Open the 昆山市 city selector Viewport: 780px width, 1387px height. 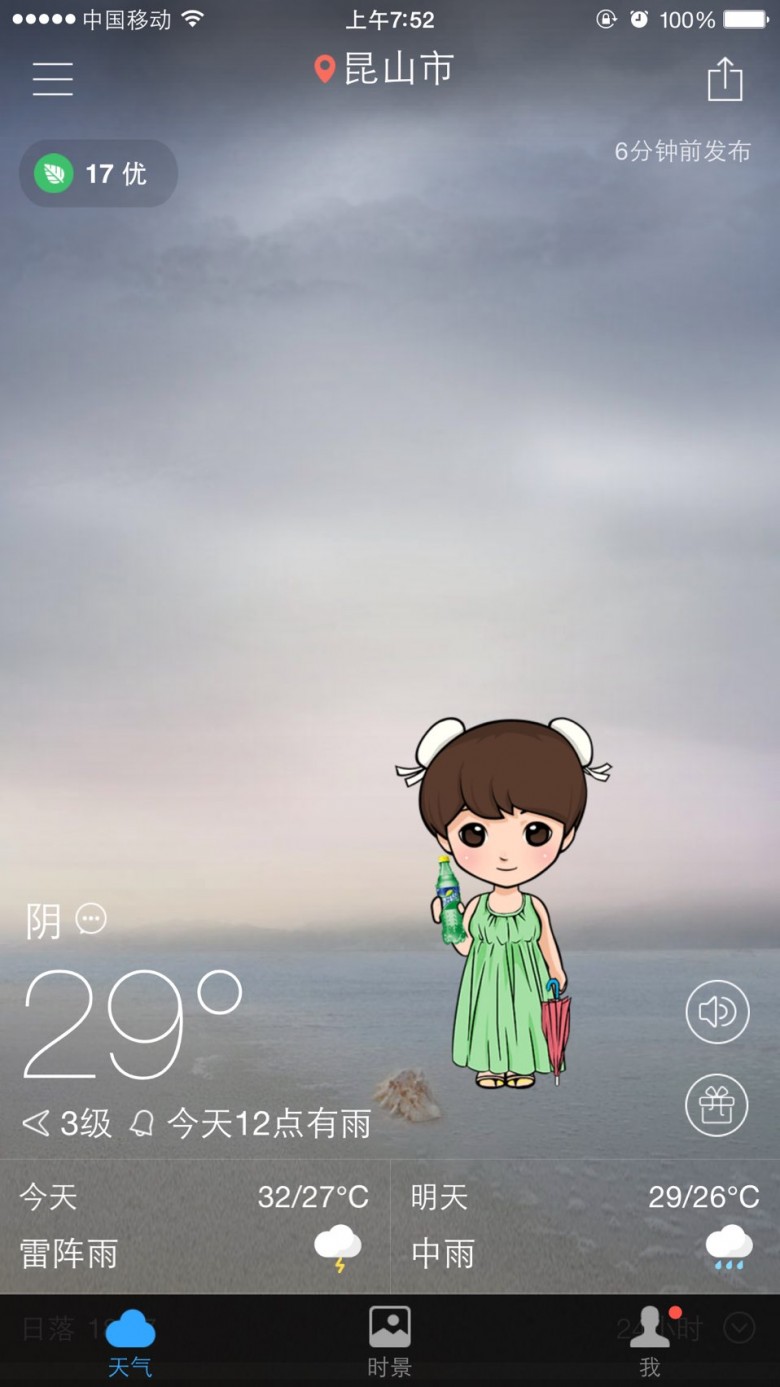pyautogui.click(x=384, y=69)
